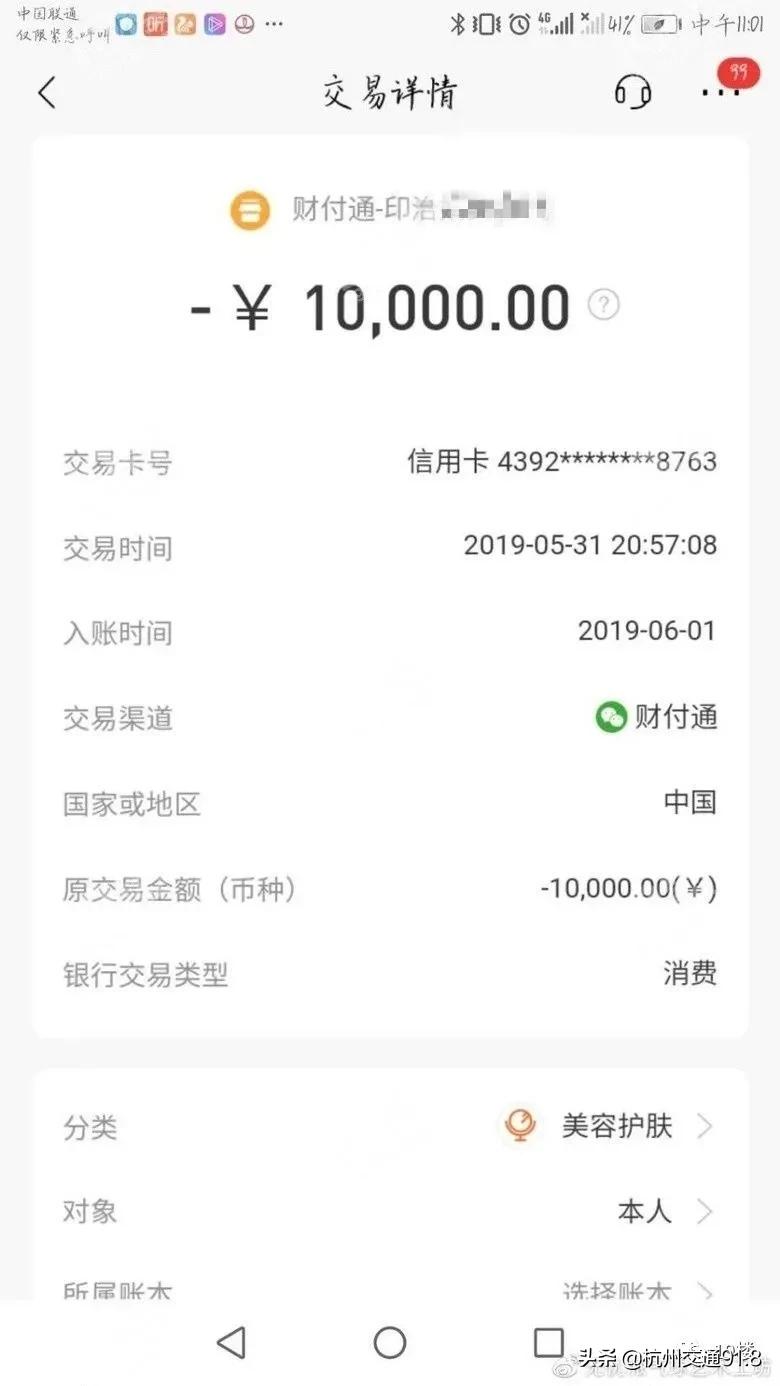This screenshot has height=1386, width=780.
Task: Tap the customer service headset icon
Action: (632, 92)
